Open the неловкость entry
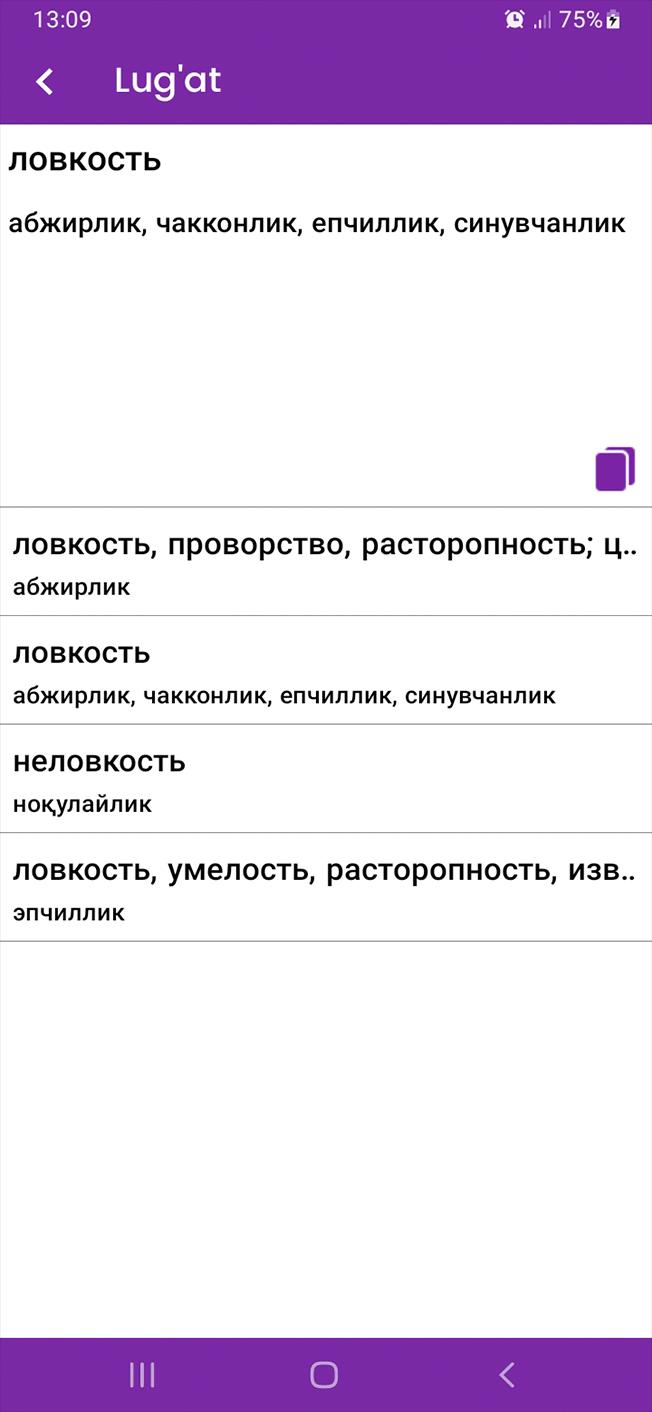Screen dimensions: 652x1412 326,778
